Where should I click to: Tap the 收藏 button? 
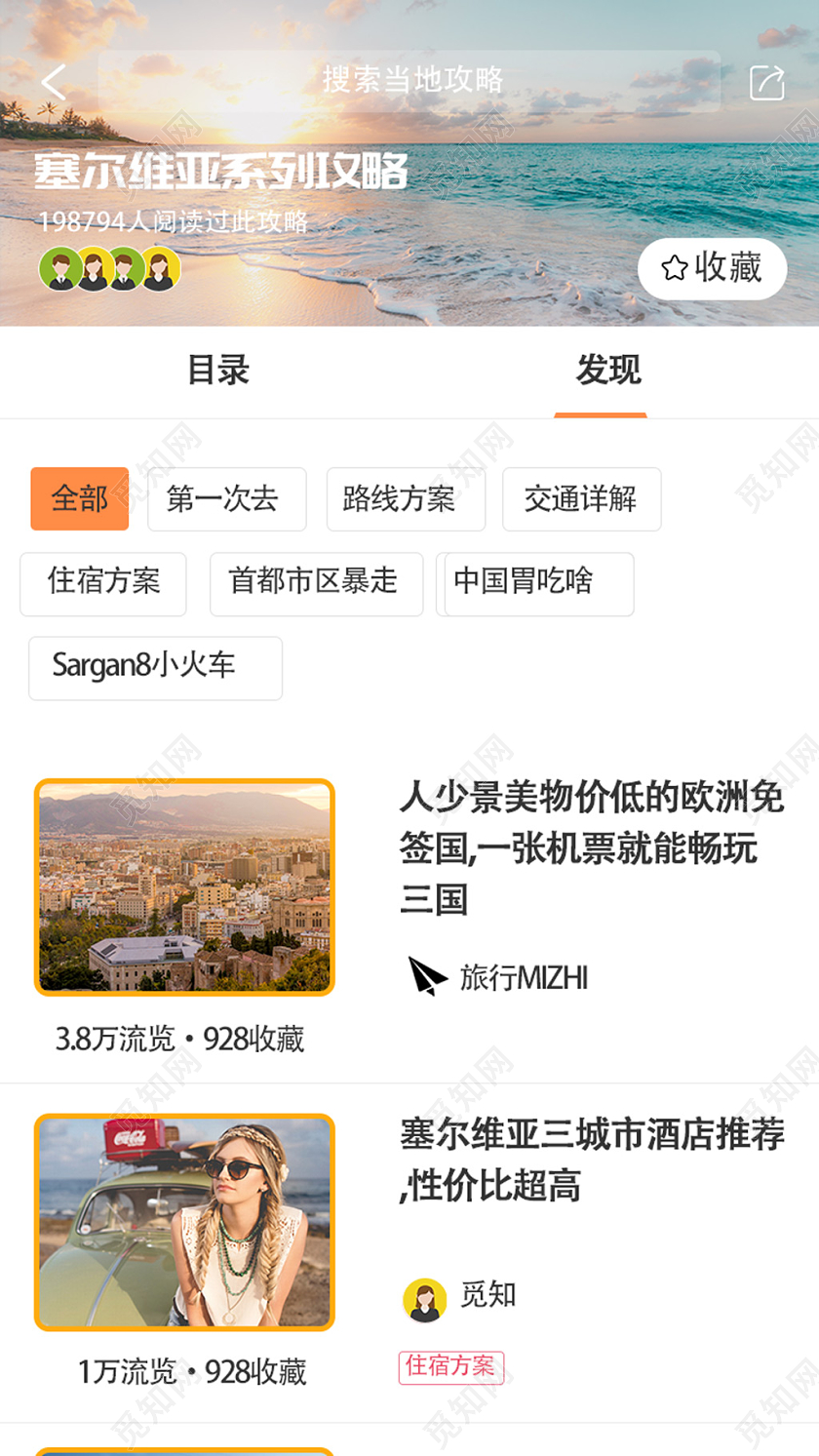[713, 269]
